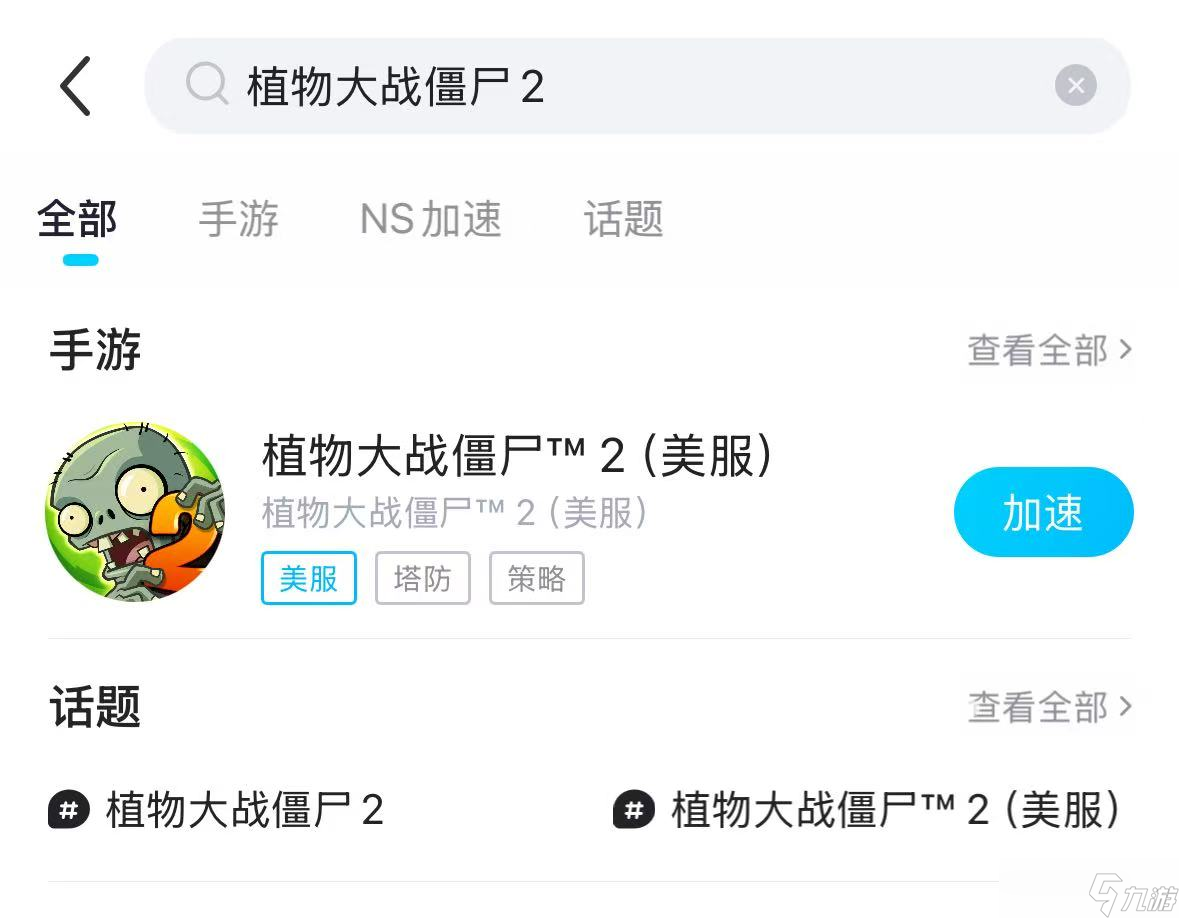This screenshot has width=1179, height=918.
Task: Switch to the NS加速 tab
Action: (431, 220)
